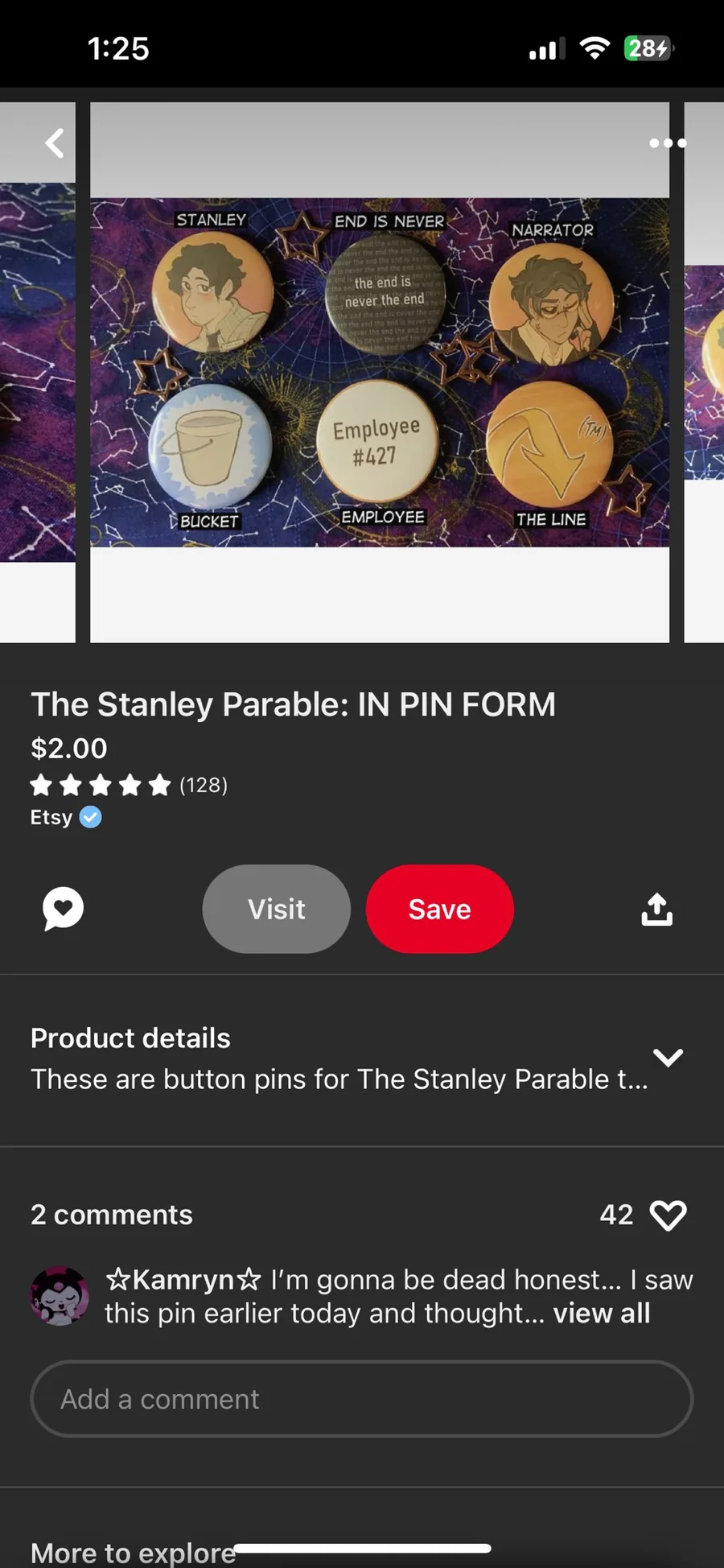Go back using the back arrow

[x=55, y=143]
